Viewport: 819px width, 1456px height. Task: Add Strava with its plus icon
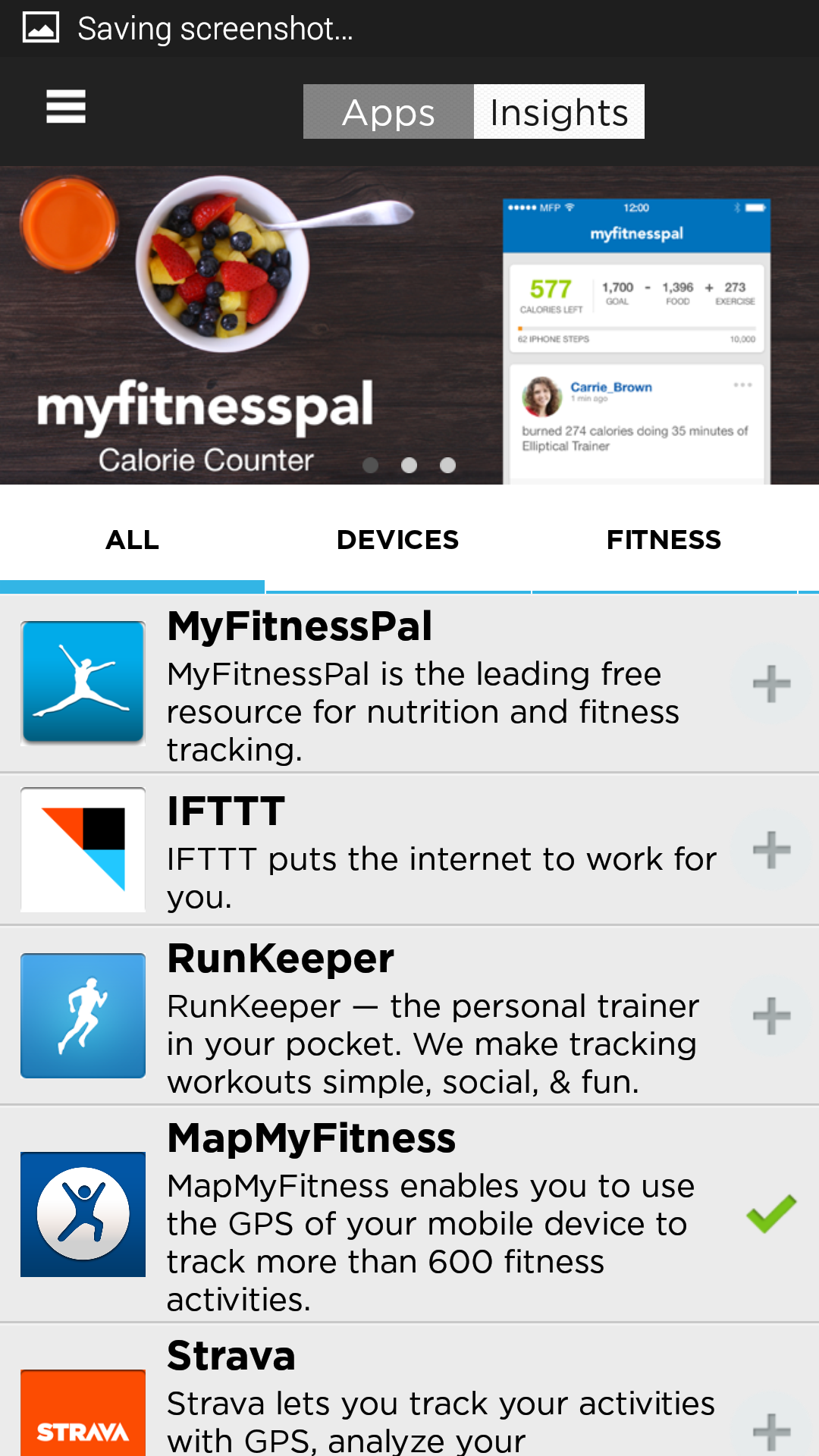coord(772,1432)
